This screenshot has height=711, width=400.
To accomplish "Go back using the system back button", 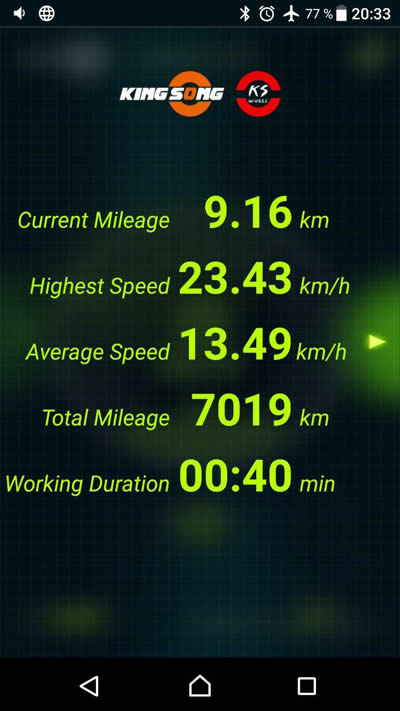I will 89,686.
